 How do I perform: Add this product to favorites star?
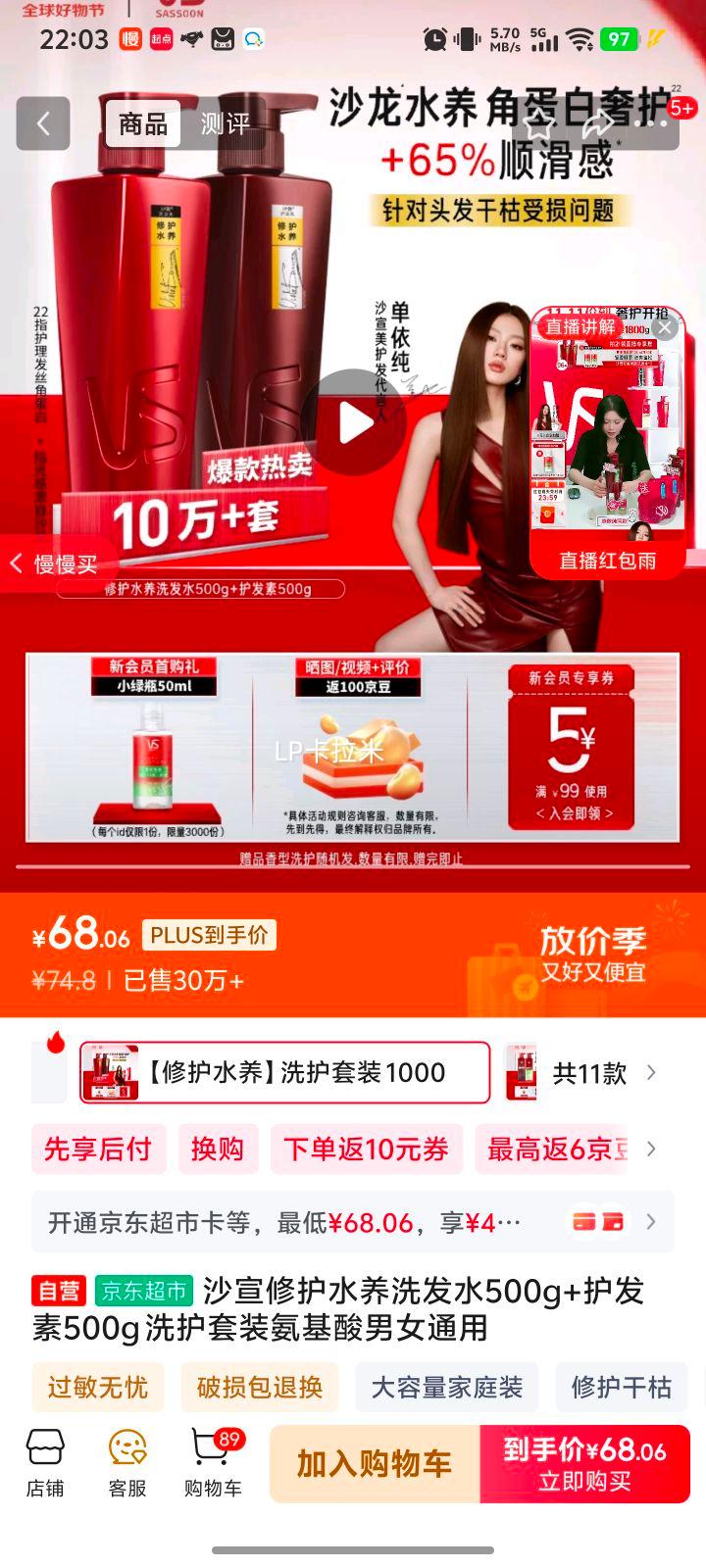pyautogui.click(x=538, y=124)
